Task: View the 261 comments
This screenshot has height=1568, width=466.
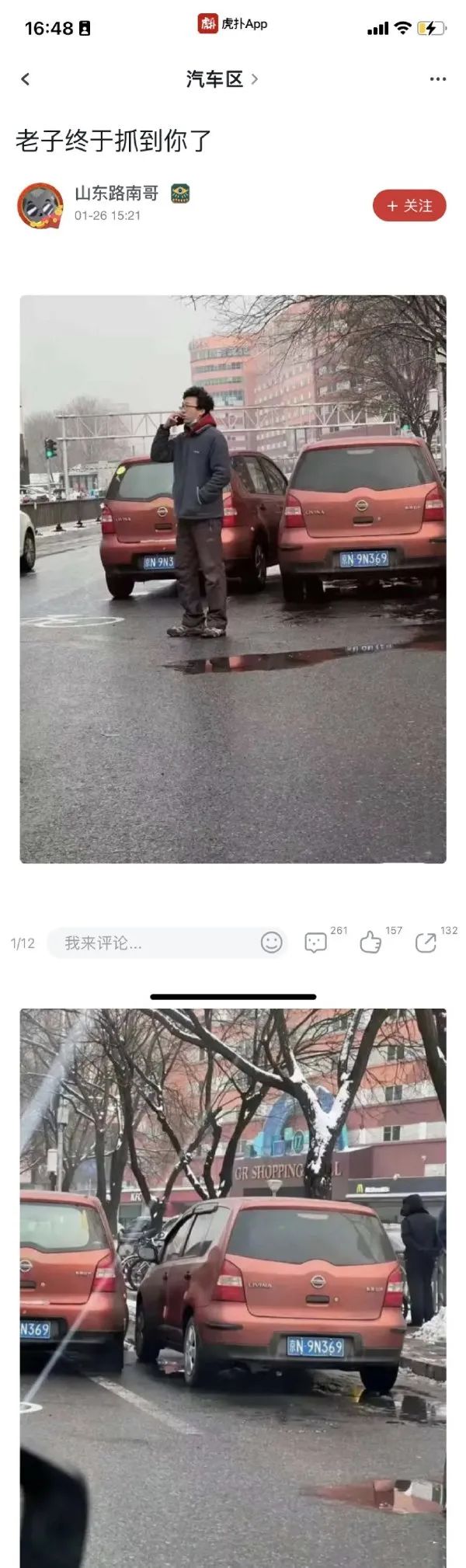Action: coord(315,943)
